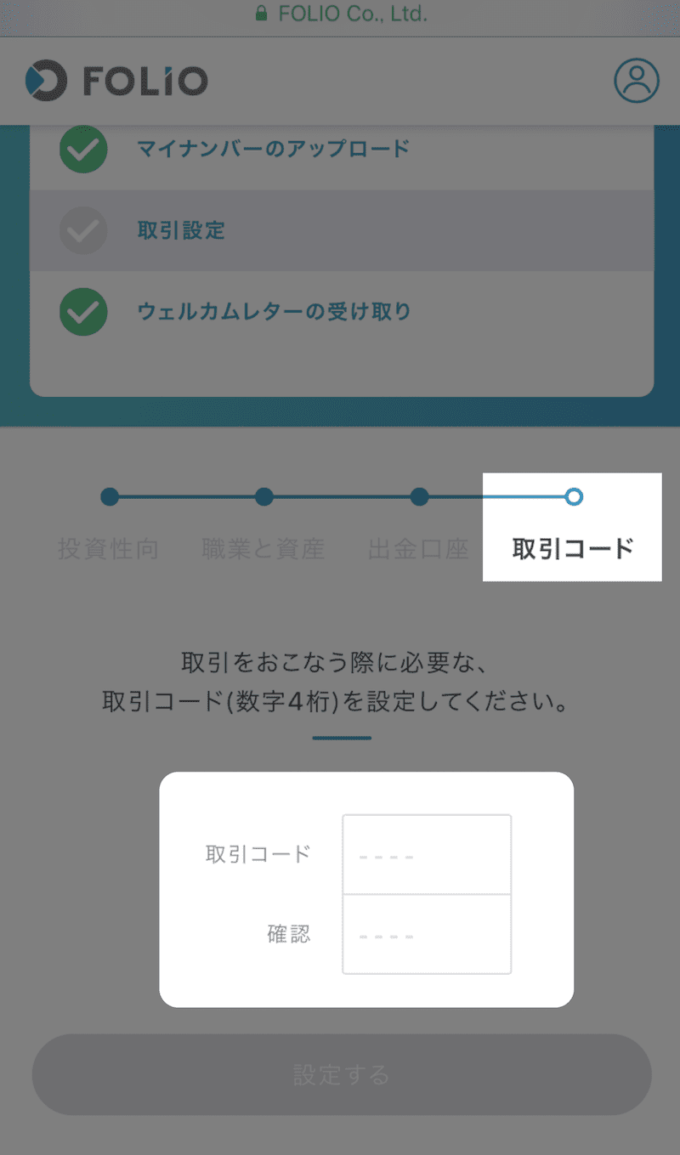The height and width of the screenshot is (1155, 680).
Task: Tap the 設定する button
Action: click(x=342, y=1075)
